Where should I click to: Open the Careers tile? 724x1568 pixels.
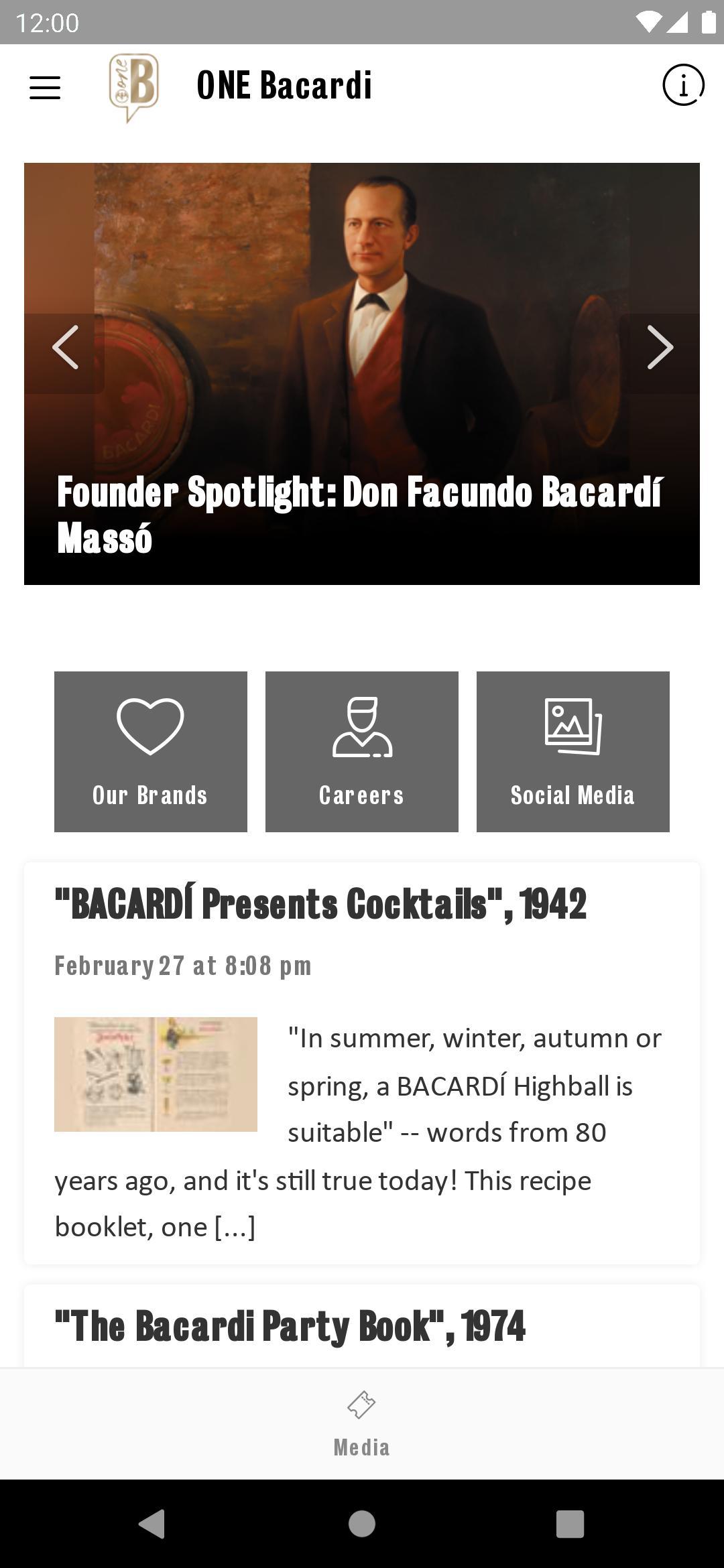362,751
